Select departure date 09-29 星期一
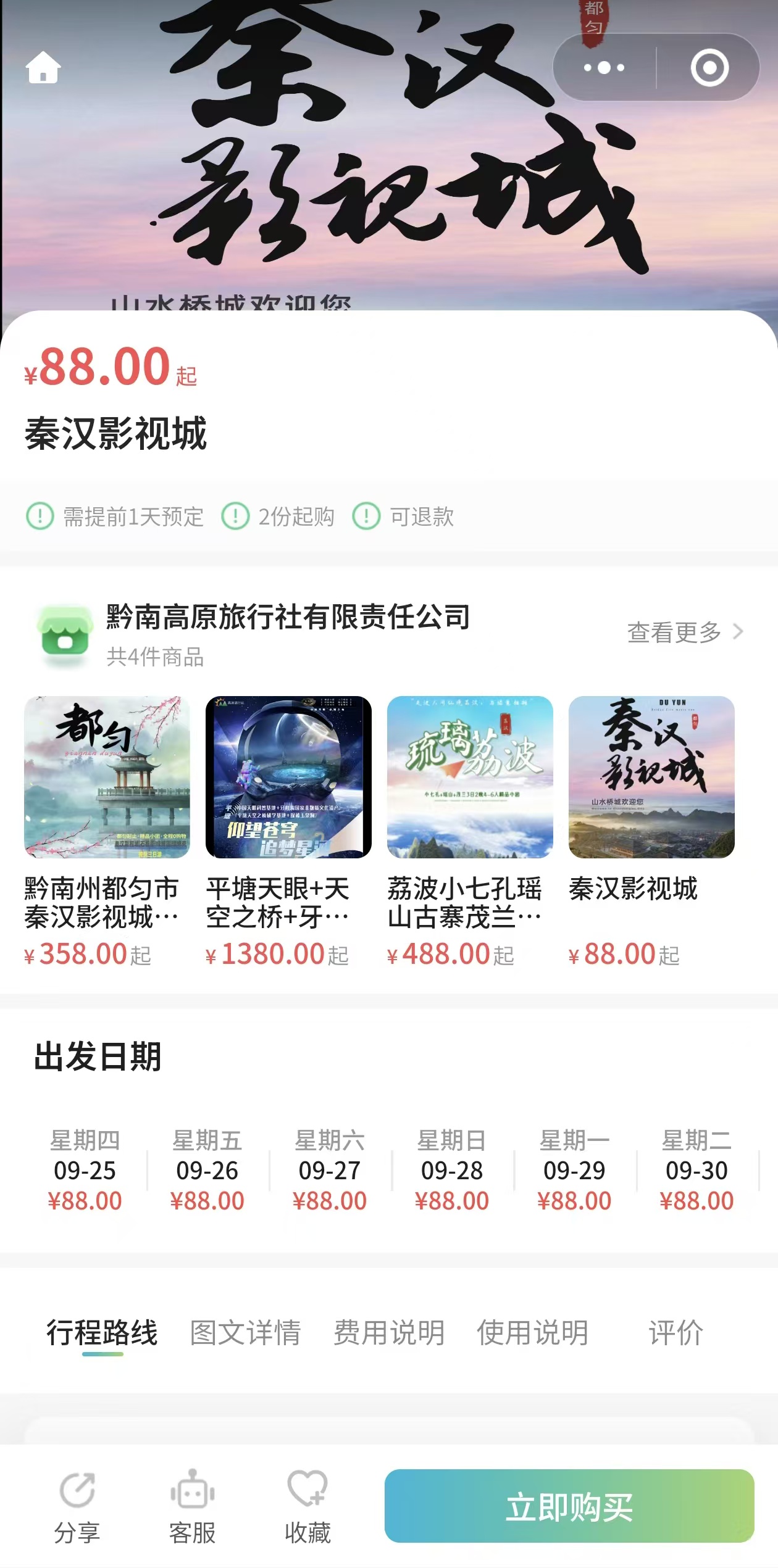The image size is (778, 1568). (x=574, y=1170)
